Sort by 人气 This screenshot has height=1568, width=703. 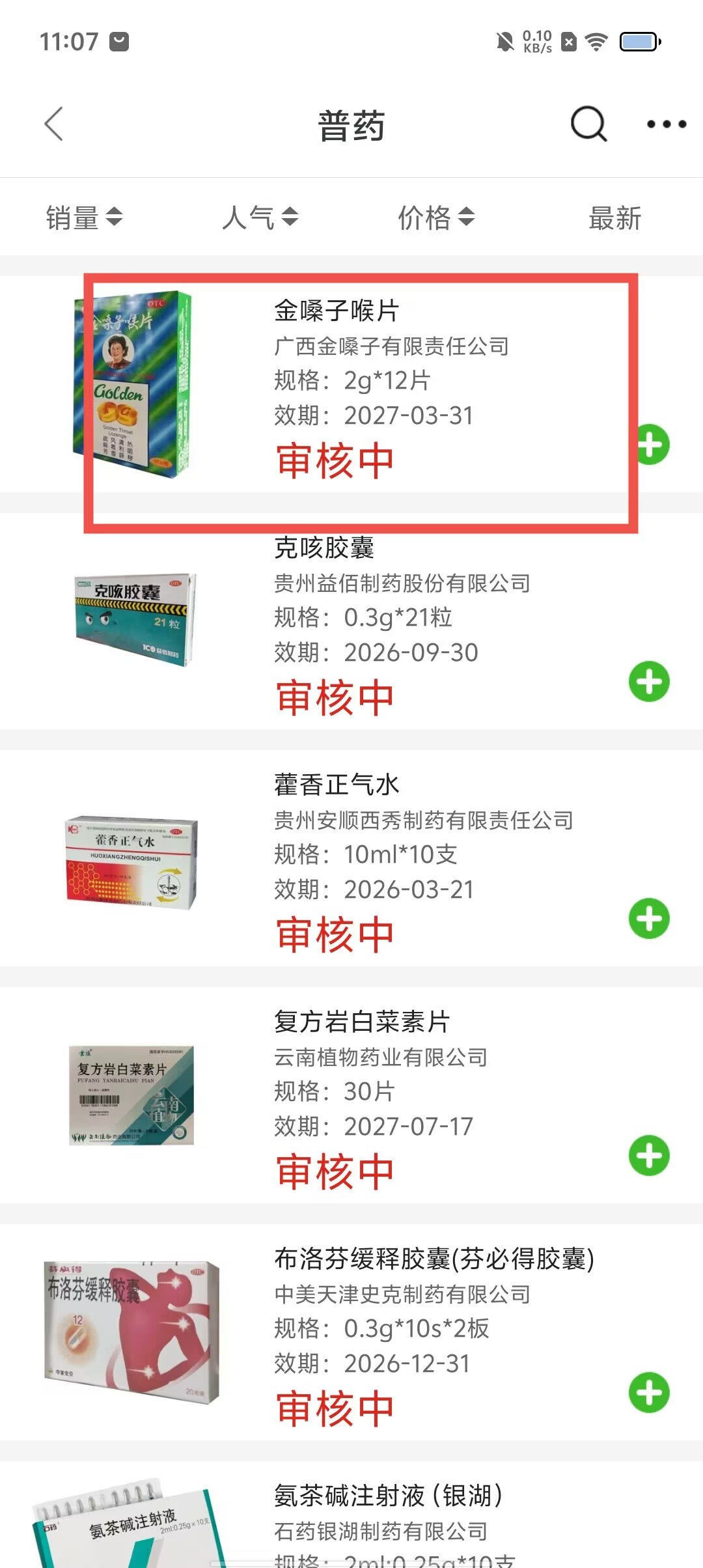(x=260, y=217)
